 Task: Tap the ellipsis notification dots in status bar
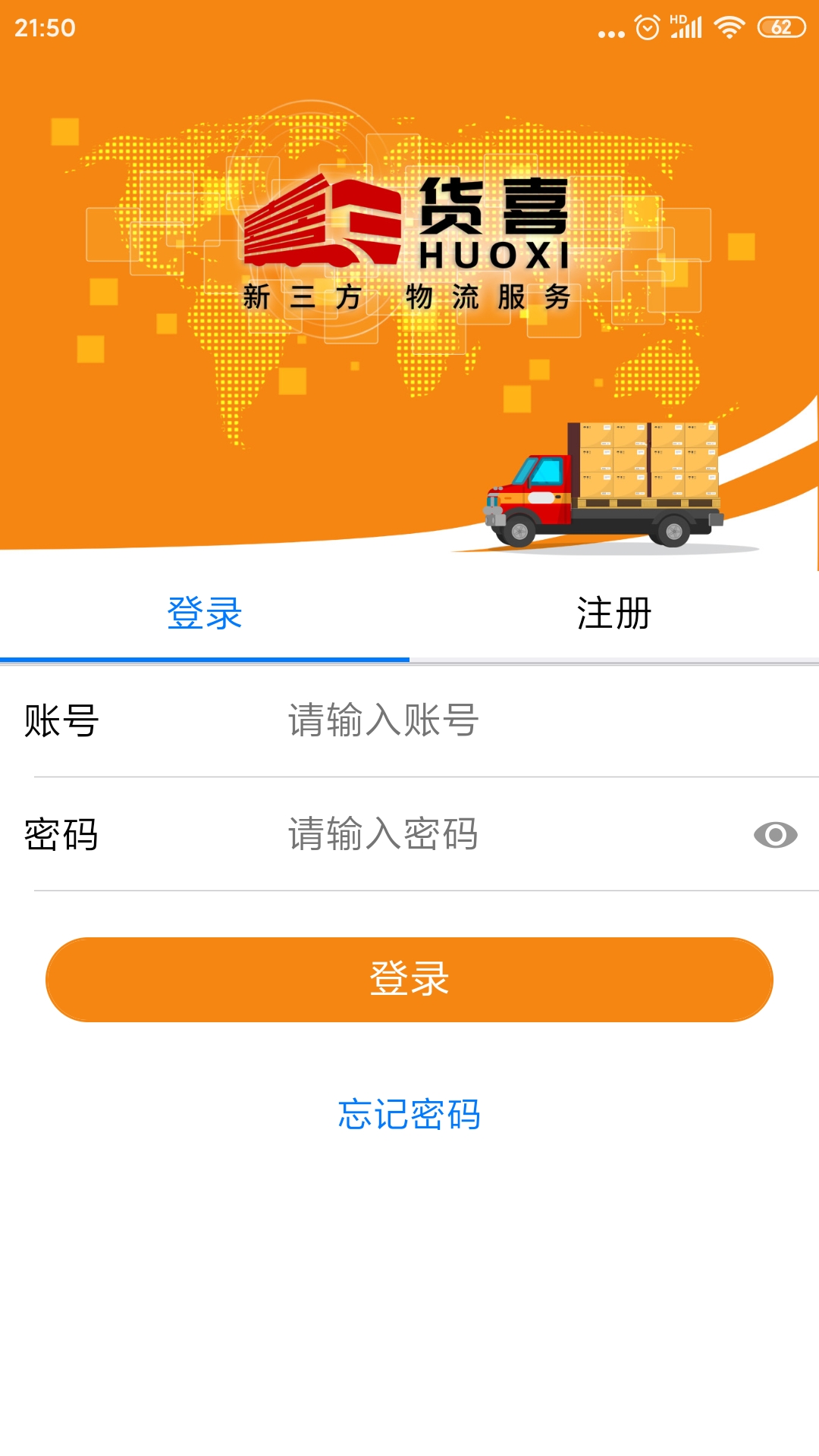[611, 32]
